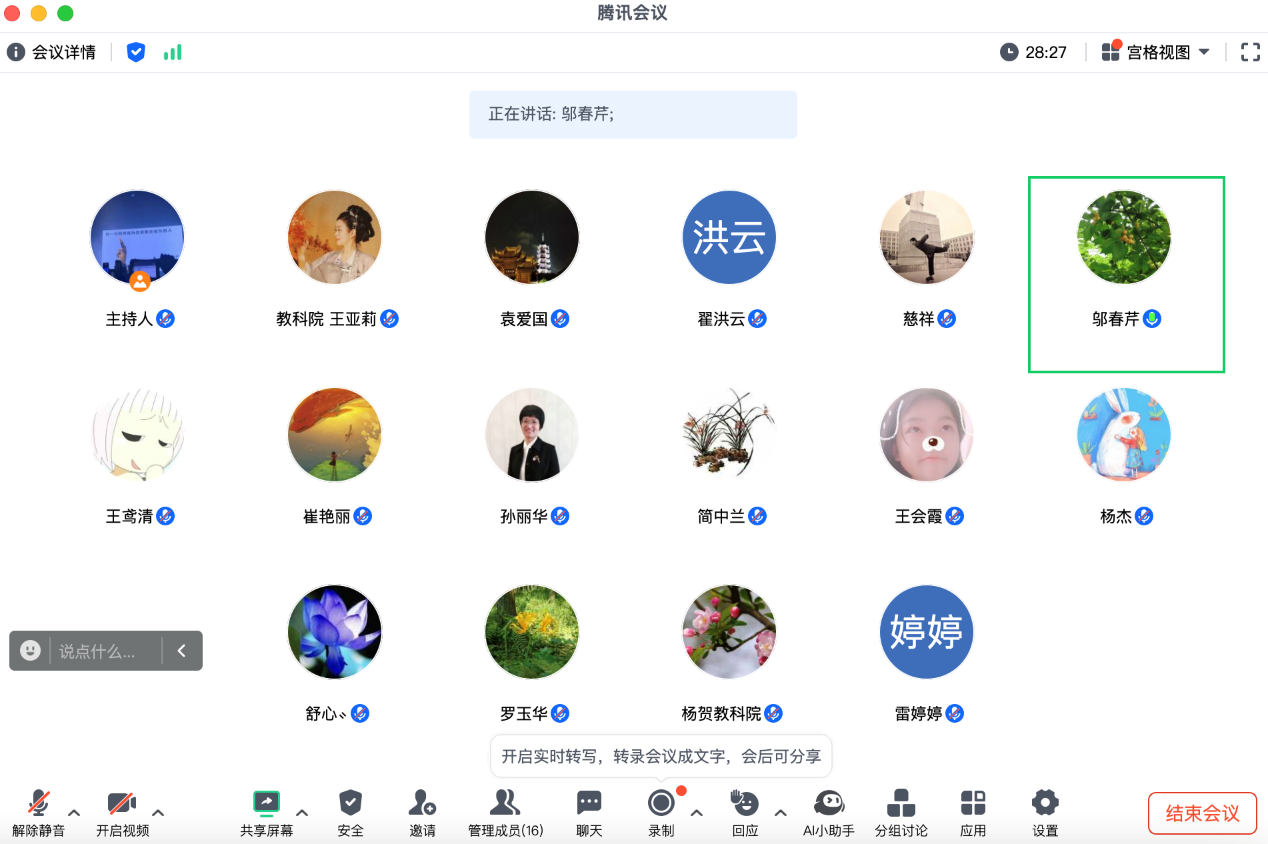Open 管理成员(16) member list

point(505,811)
